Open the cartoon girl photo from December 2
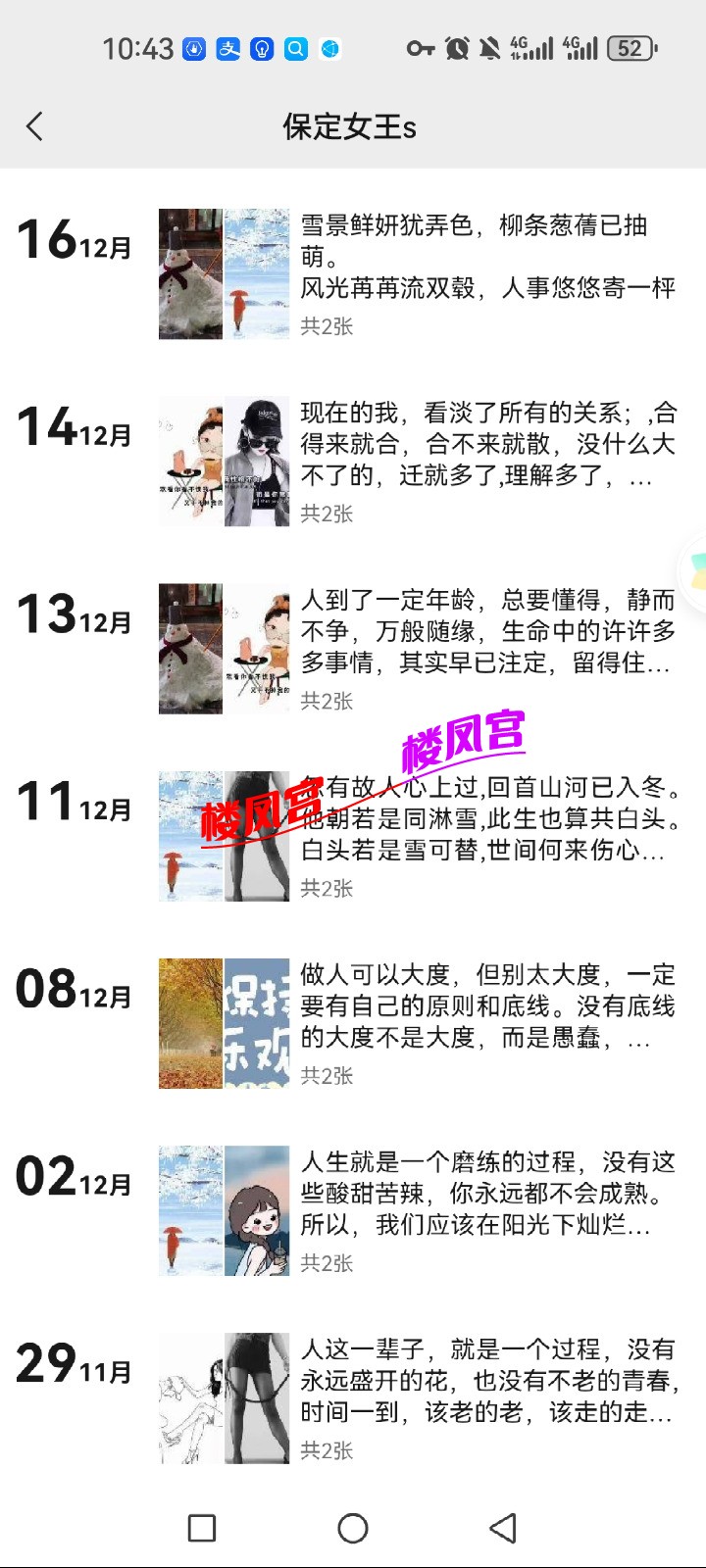706x1568 pixels. pyautogui.click(x=257, y=1211)
